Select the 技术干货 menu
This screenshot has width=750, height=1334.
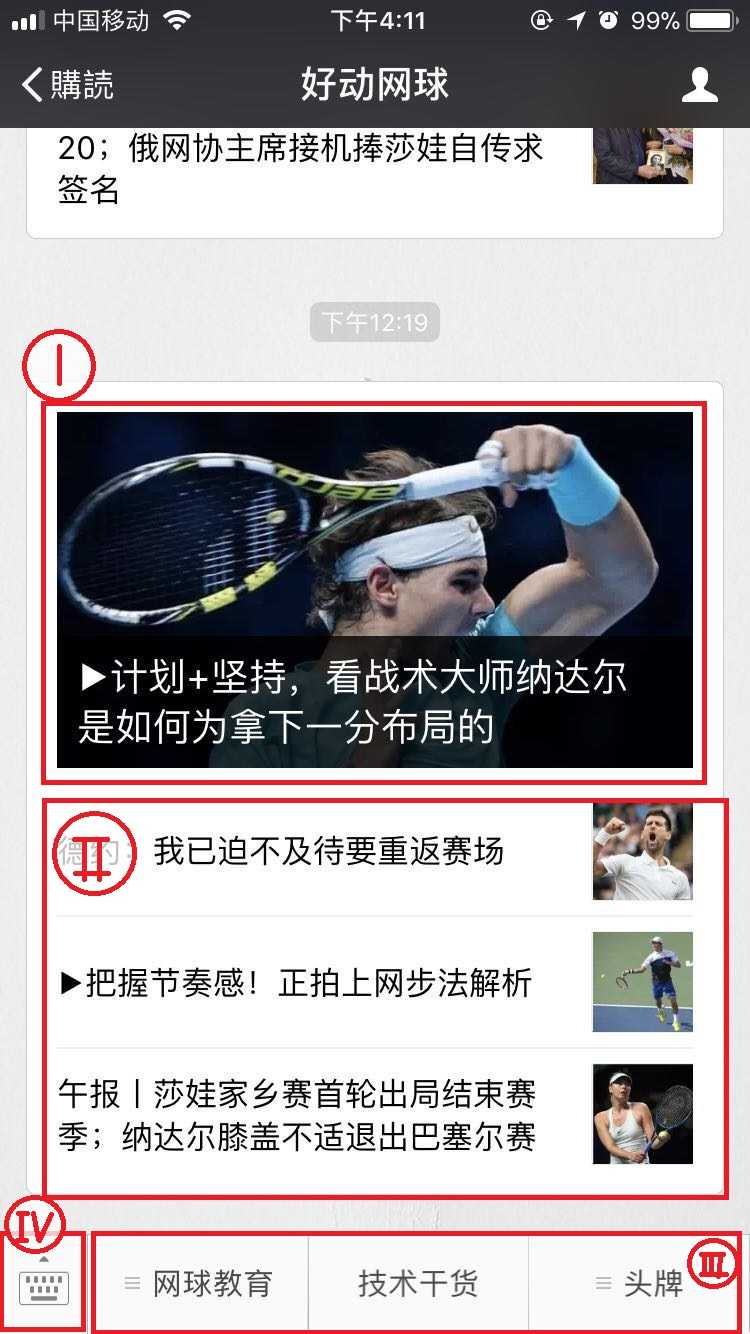pos(418,1284)
